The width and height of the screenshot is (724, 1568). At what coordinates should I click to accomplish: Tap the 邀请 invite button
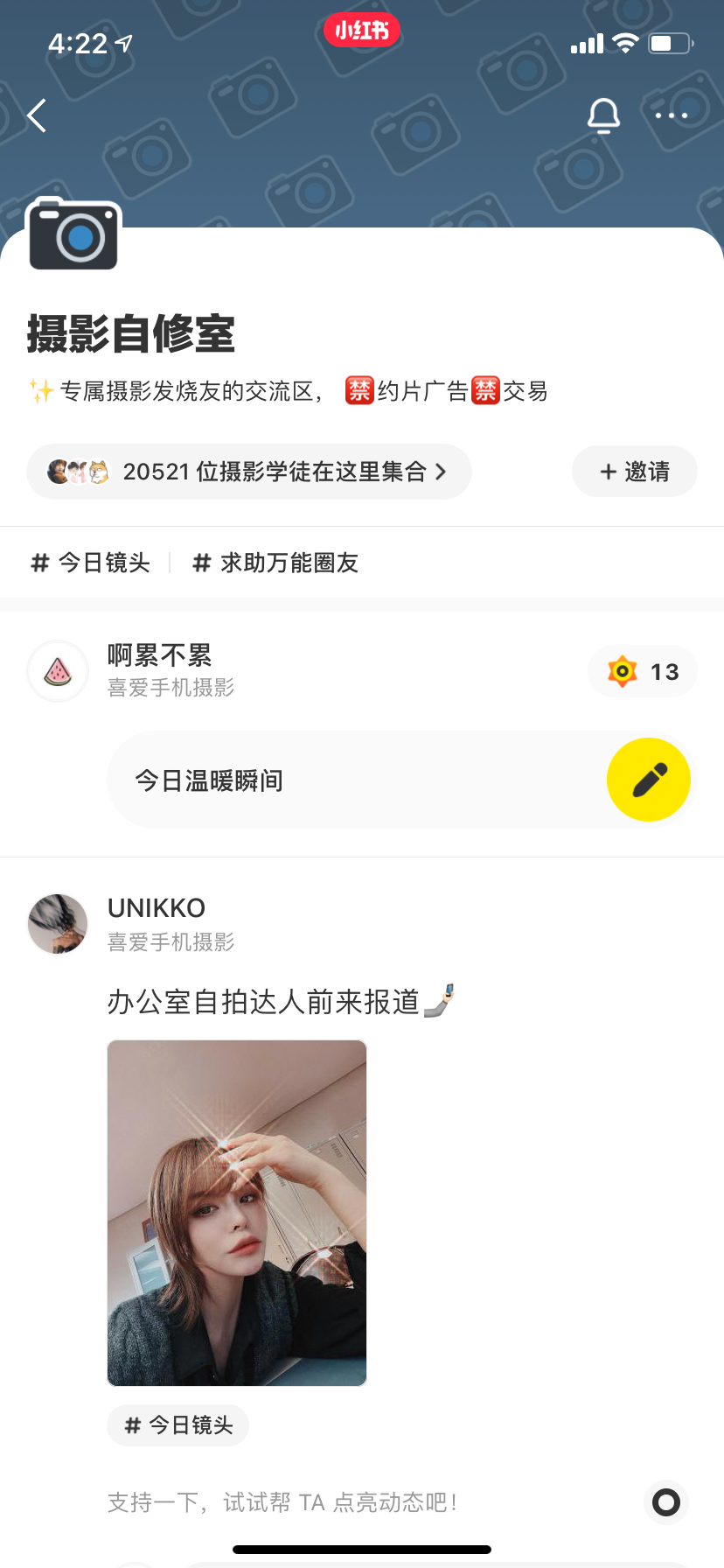click(634, 472)
